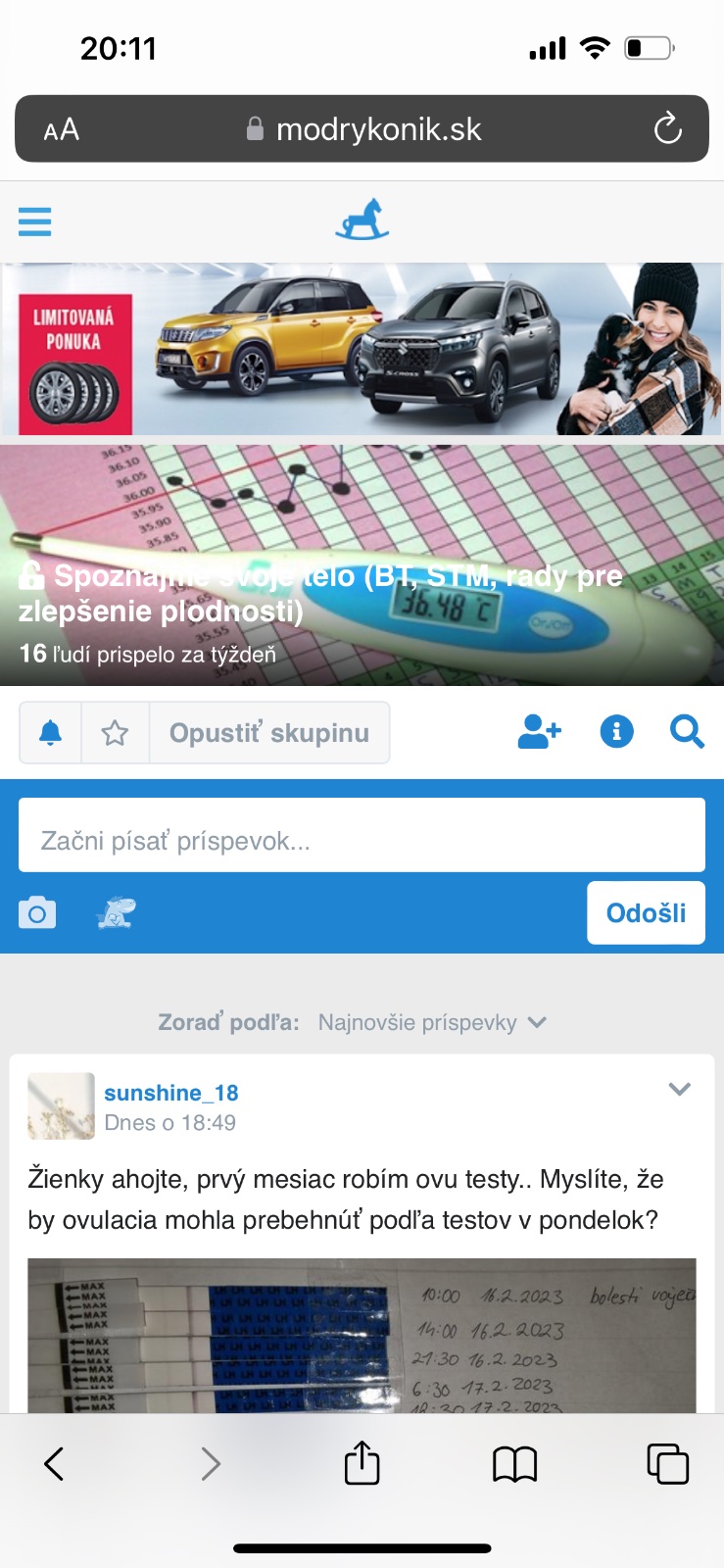Search within the group
Screen dimensions: 724x1568
(x=687, y=731)
